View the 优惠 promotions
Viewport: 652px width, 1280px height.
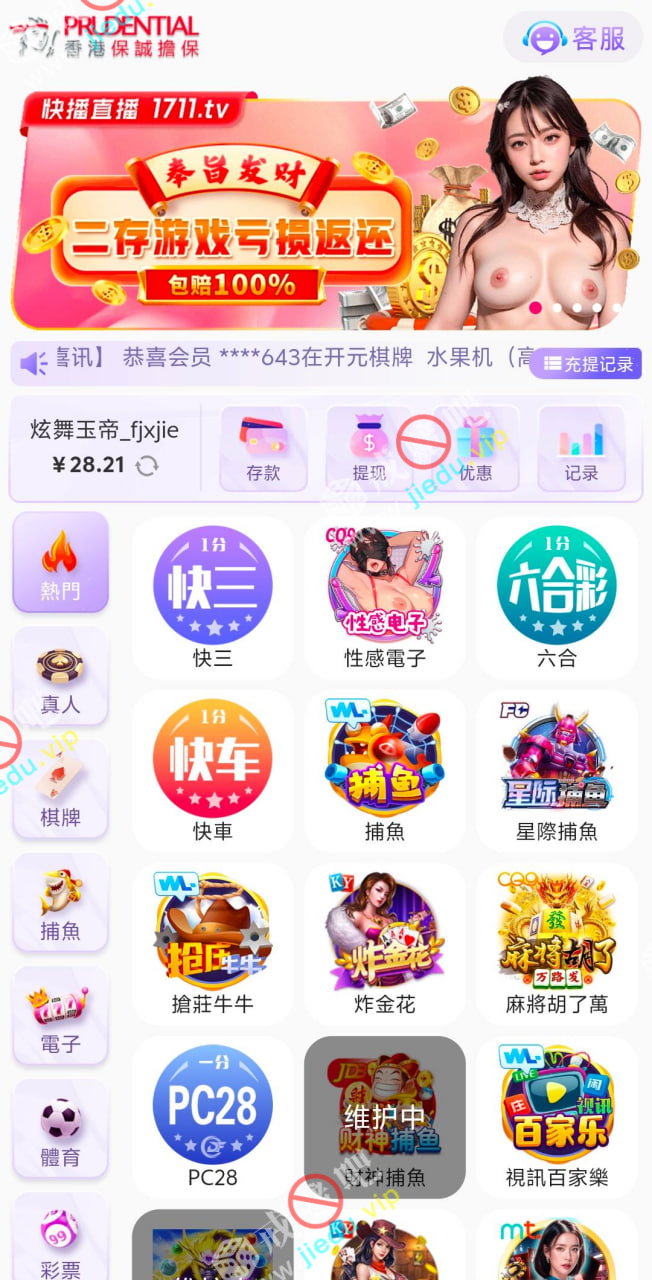click(x=475, y=448)
